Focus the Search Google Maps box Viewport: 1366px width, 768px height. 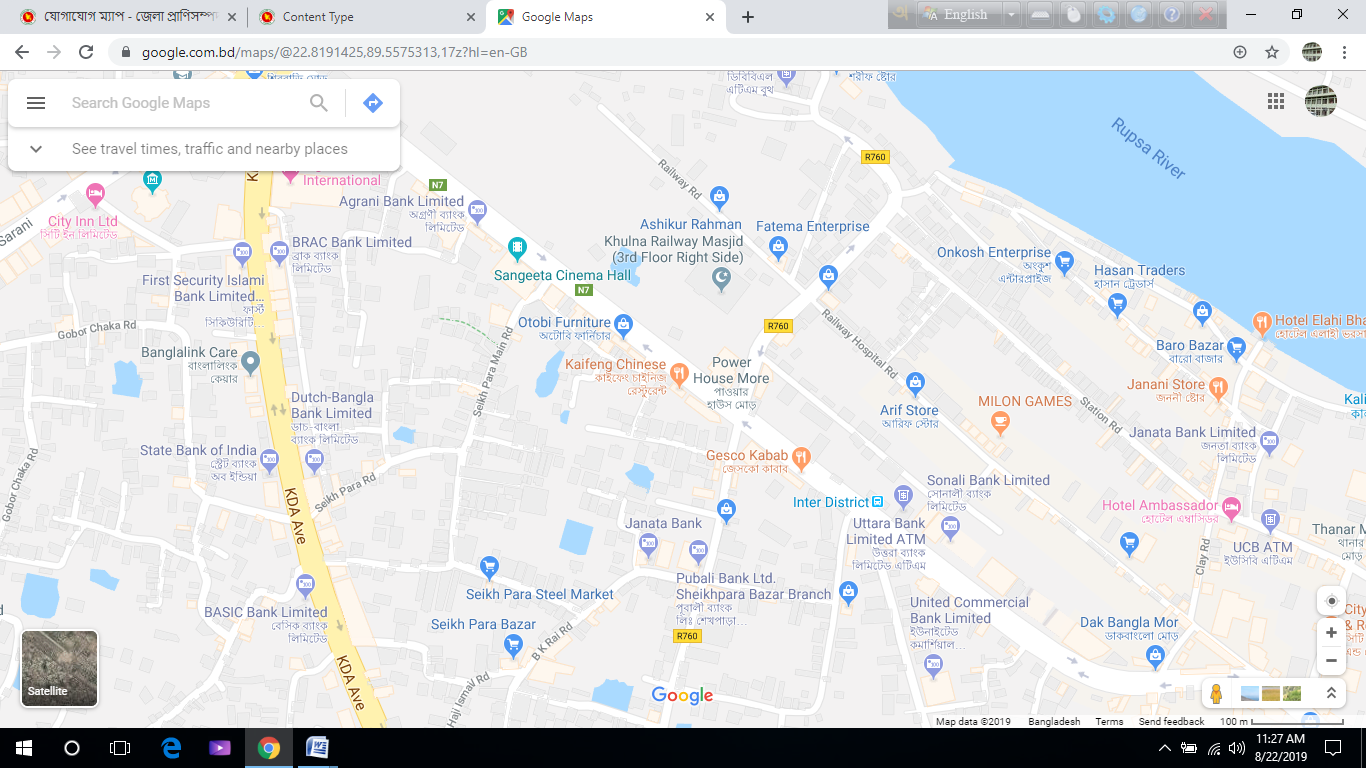click(x=180, y=103)
